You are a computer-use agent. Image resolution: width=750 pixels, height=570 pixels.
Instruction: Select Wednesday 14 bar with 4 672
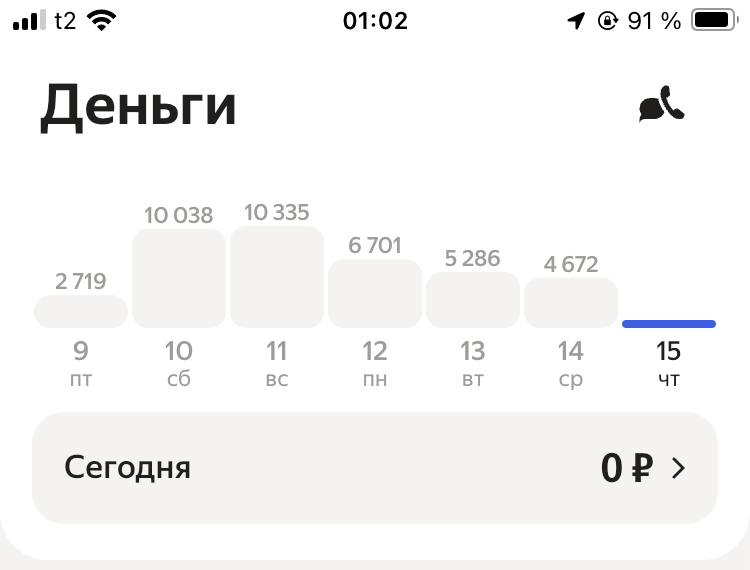coord(571,302)
